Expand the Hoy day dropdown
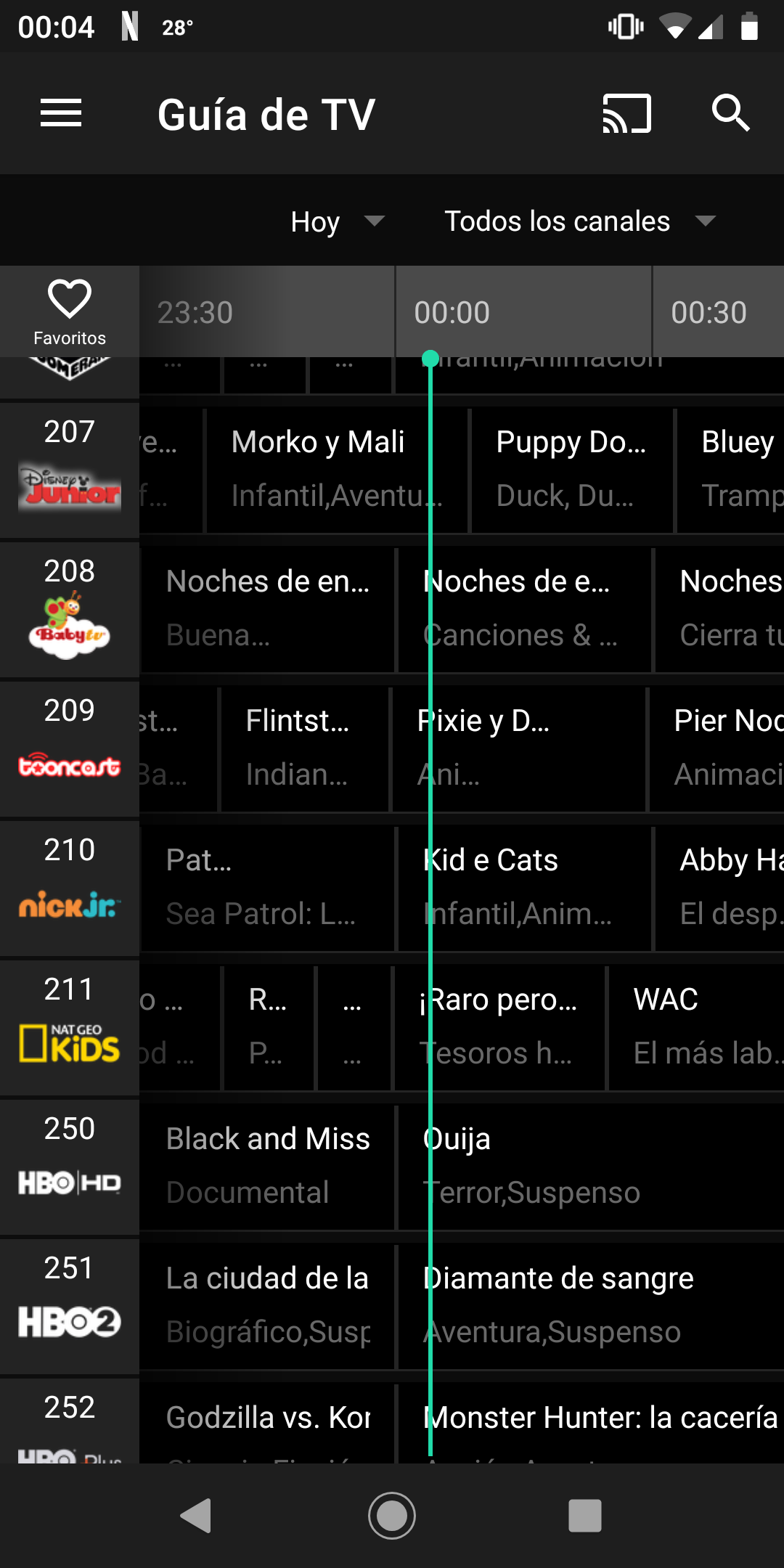This screenshot has height=1568, width=784. tap(337, 221)
